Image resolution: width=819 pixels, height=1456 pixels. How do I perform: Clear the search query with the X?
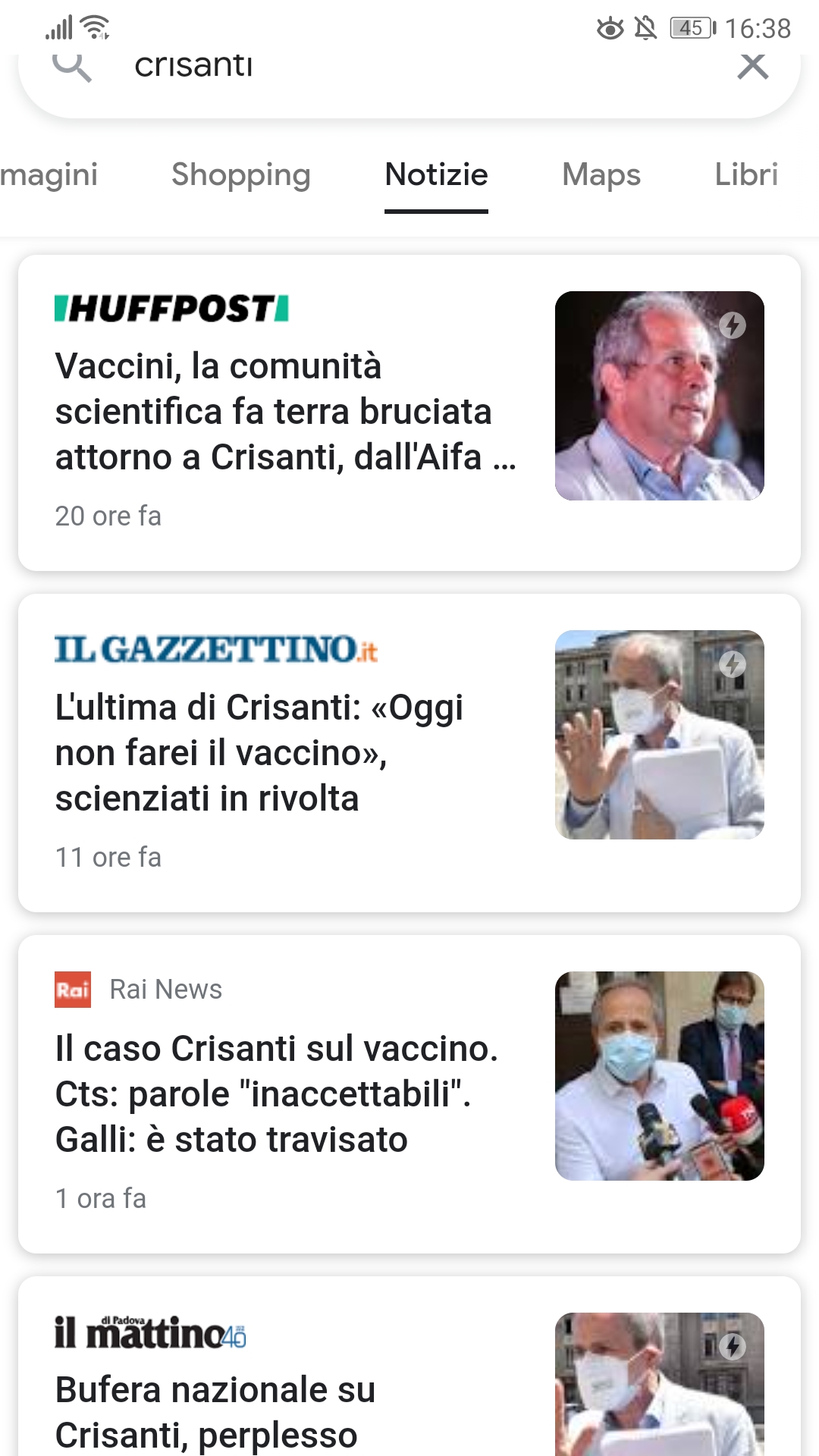tap(752, 67)
